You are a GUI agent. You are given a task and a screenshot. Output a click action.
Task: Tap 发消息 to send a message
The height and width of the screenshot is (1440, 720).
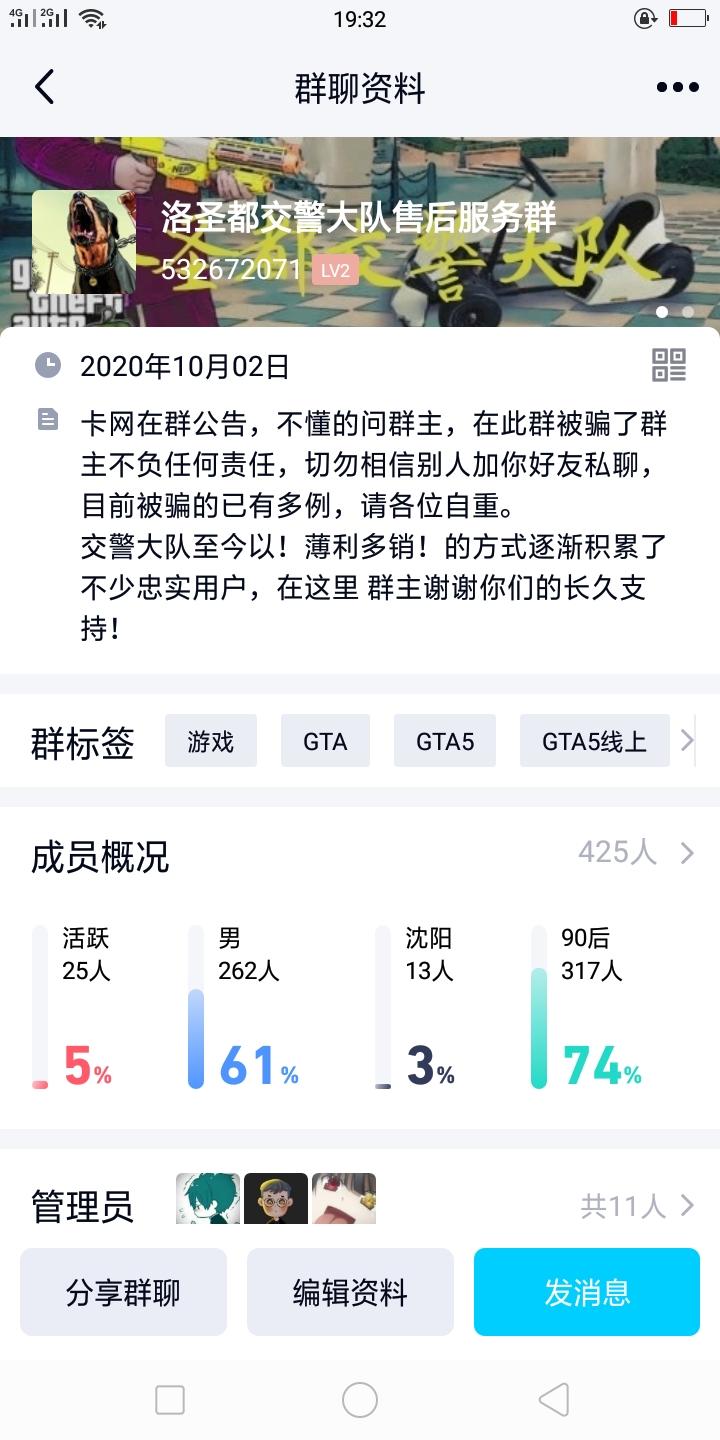[587, 1292]
